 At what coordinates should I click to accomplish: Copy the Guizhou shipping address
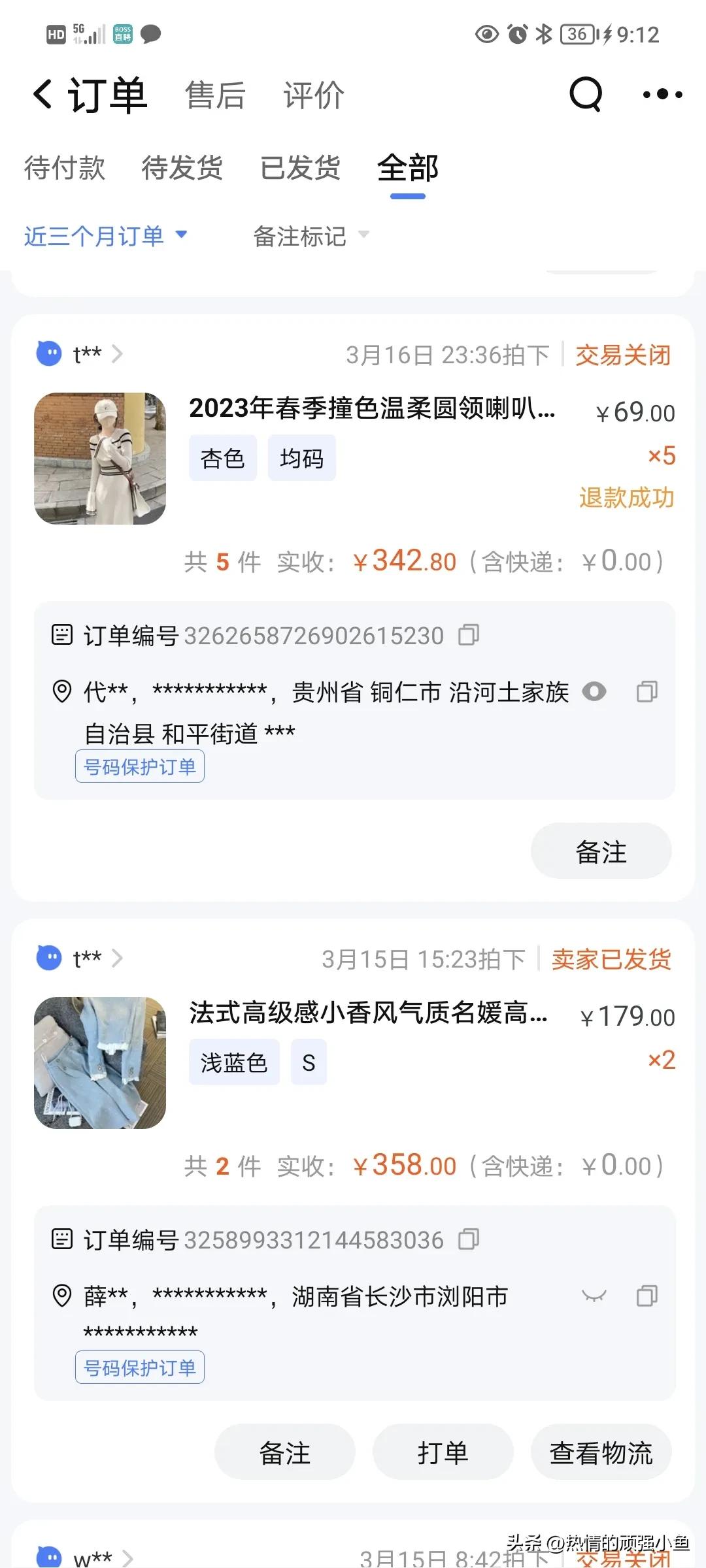(648, 691)
